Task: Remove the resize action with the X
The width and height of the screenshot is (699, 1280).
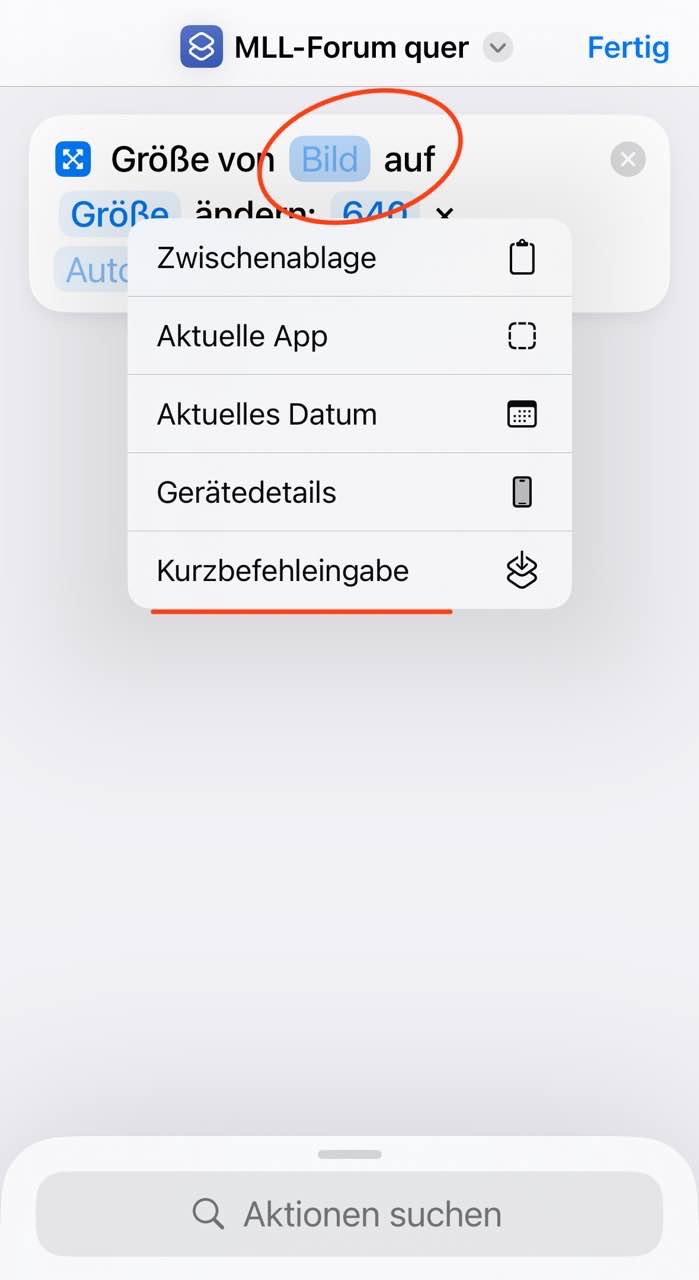Action: [x=628, y=160]
